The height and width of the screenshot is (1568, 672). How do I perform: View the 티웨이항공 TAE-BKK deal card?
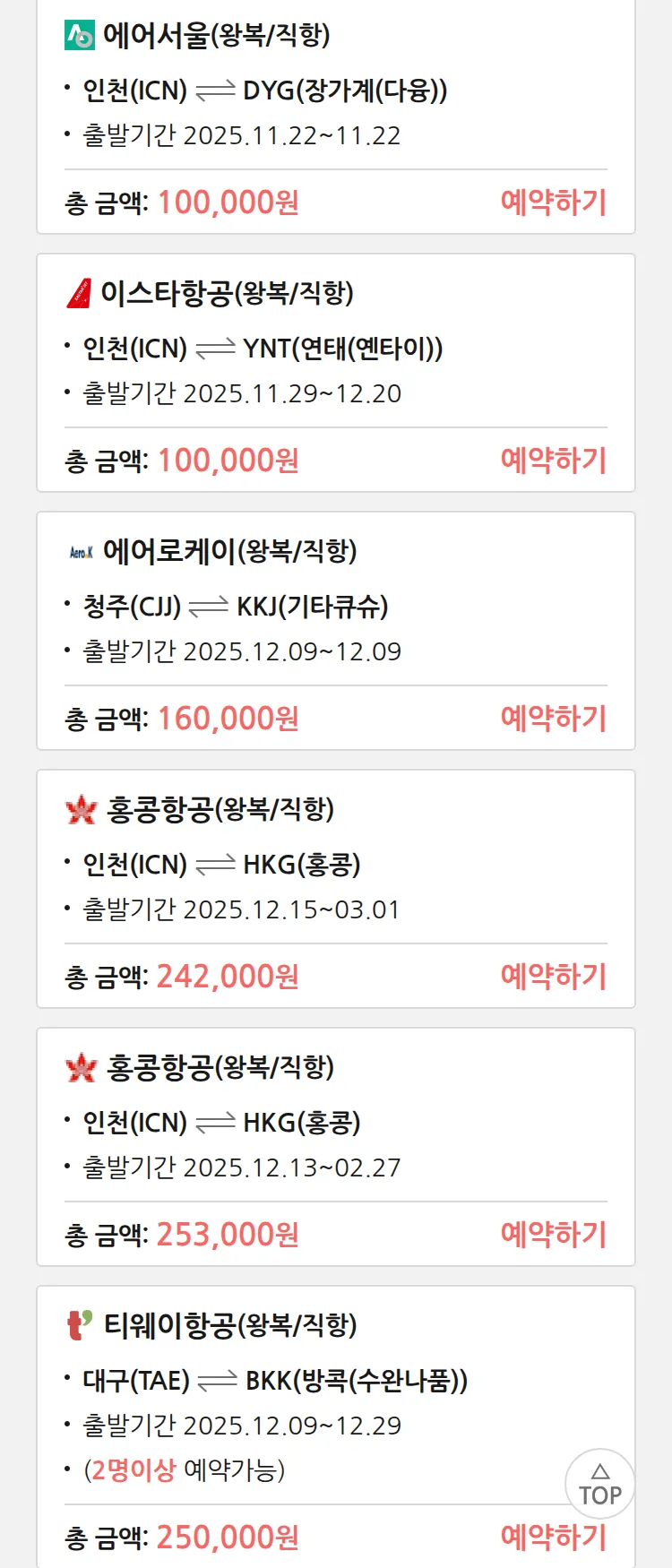(336, 1380)
